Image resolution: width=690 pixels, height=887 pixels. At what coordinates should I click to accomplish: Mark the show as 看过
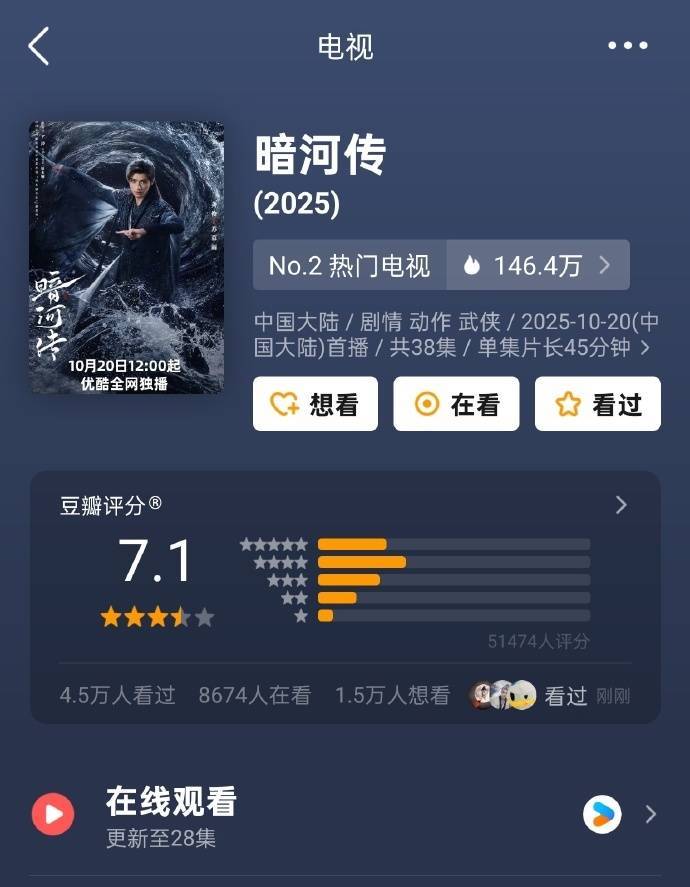point(597,404)
